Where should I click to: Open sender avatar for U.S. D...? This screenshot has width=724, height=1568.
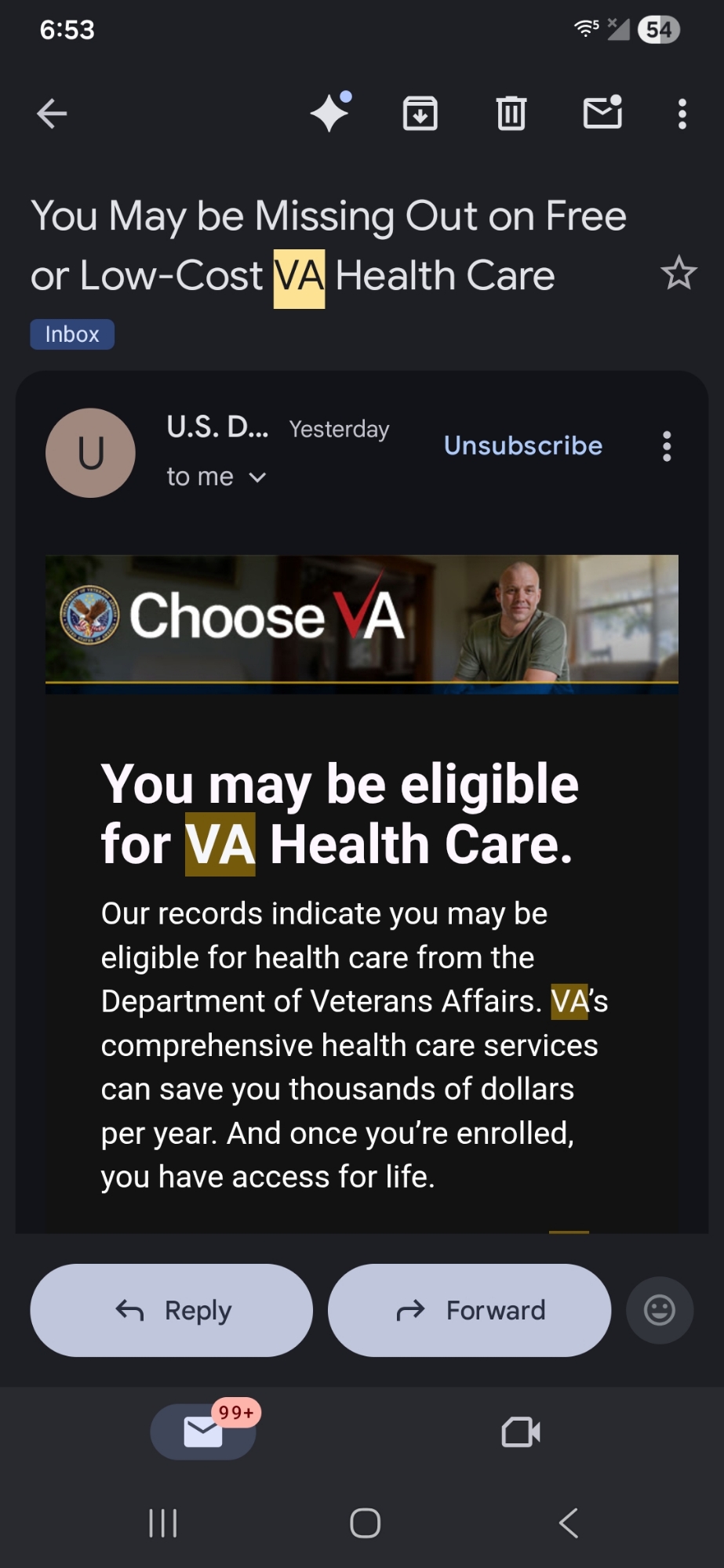coord(90,452)
